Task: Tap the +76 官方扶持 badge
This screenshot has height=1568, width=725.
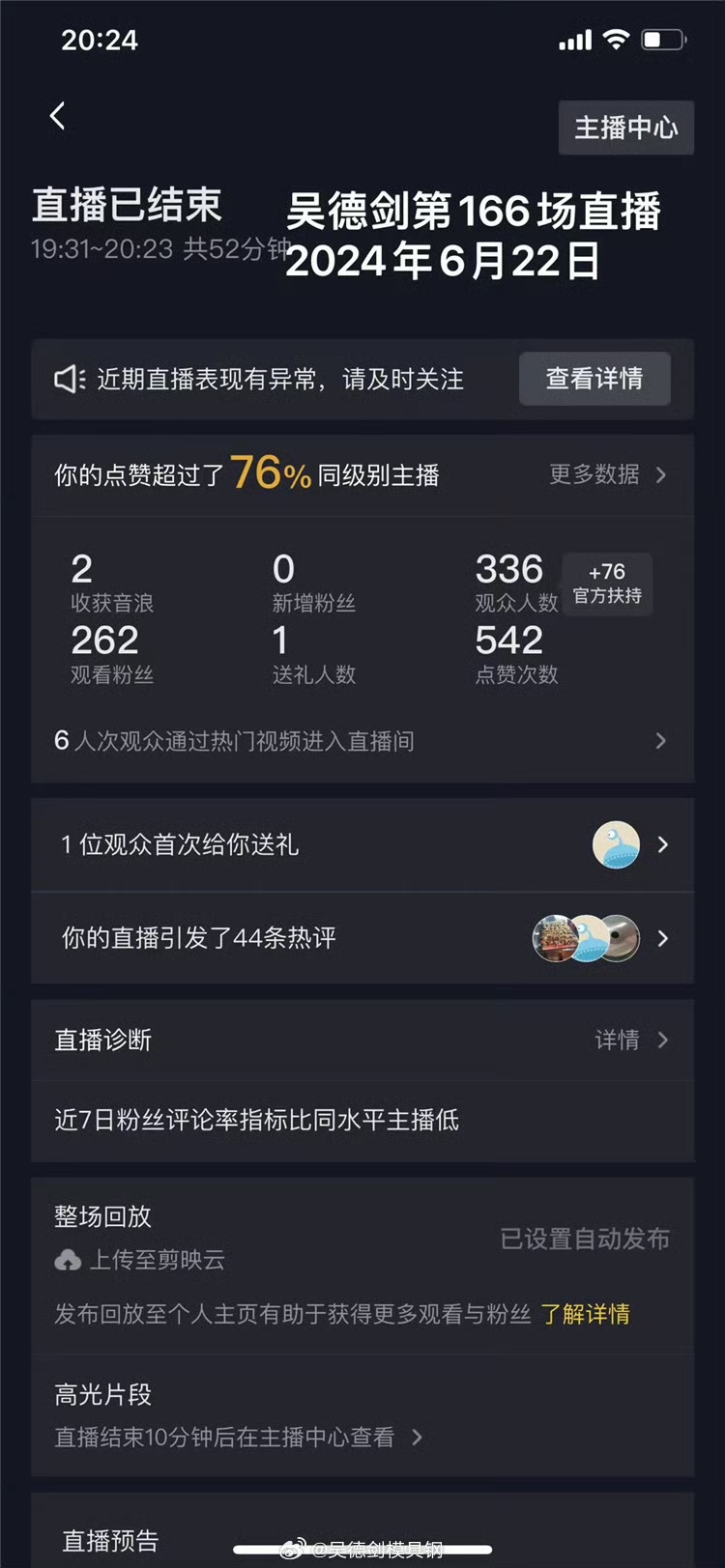Action: point(608,584)
